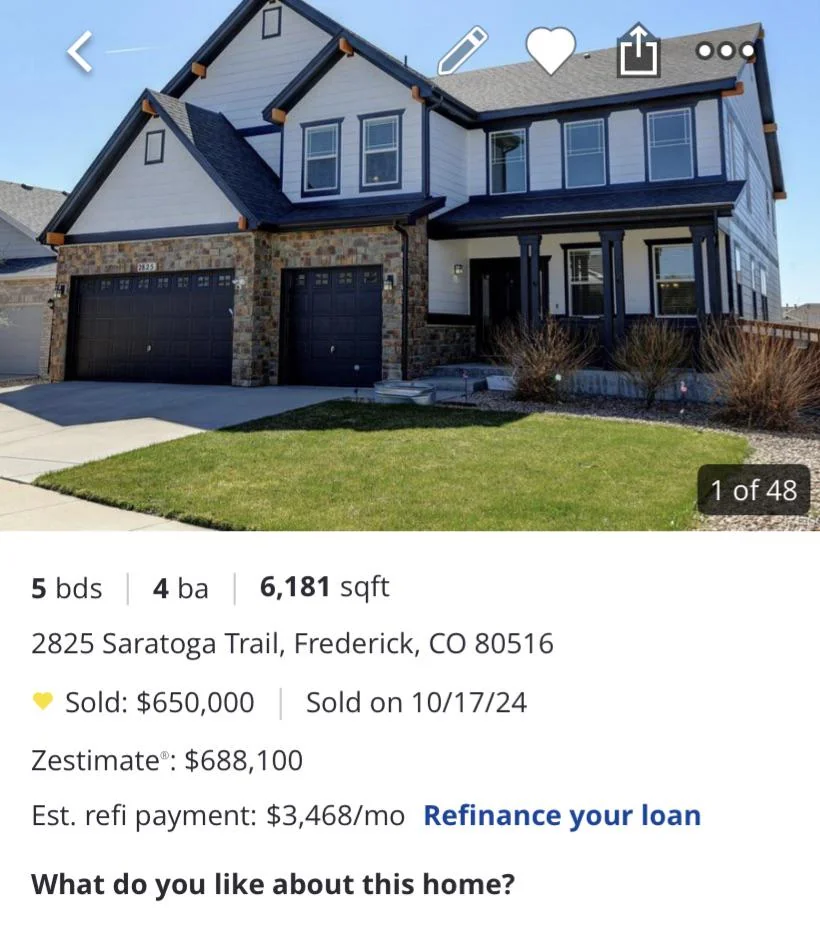
Task: Follow the Refinance your loan link
Action: pos(562,816)
